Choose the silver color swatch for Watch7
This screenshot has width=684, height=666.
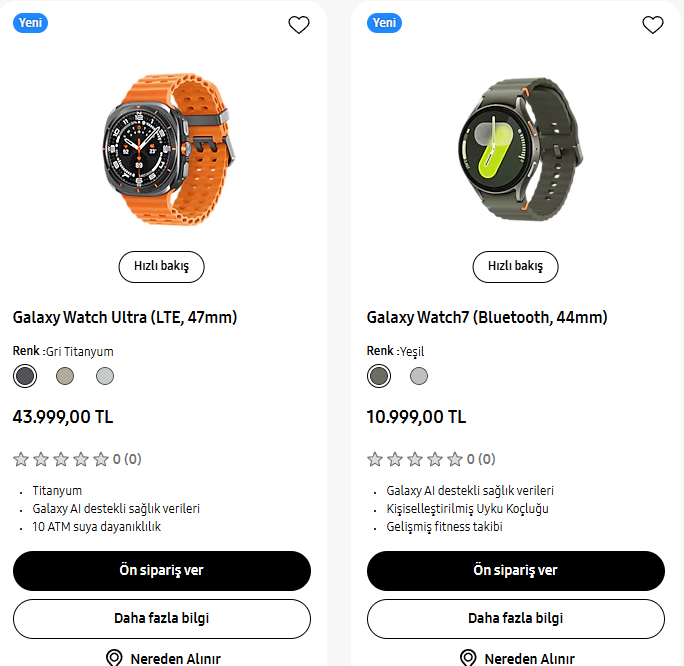point(419,376)
